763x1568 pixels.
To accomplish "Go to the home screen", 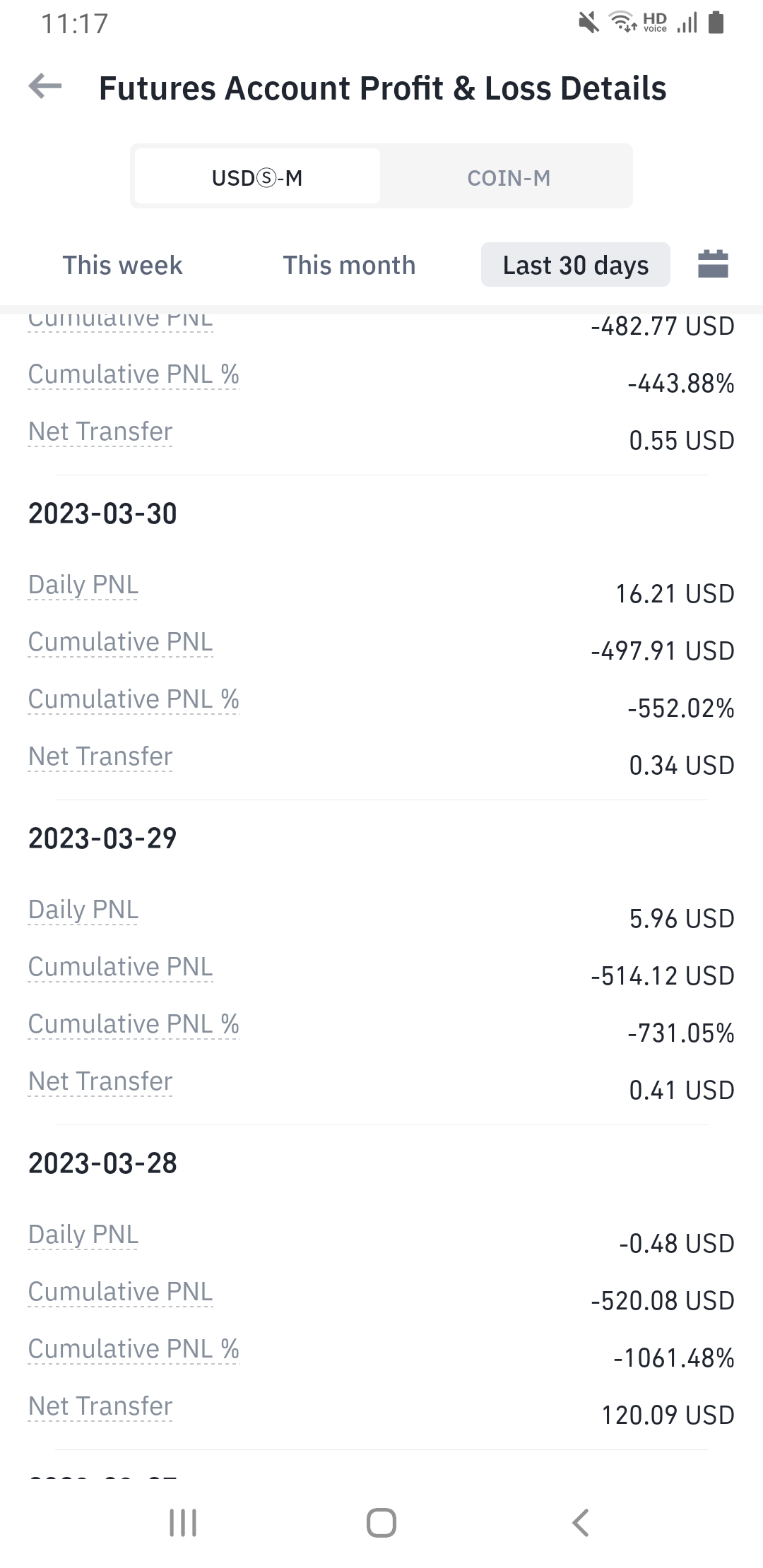I will [x=381, y=1523].
